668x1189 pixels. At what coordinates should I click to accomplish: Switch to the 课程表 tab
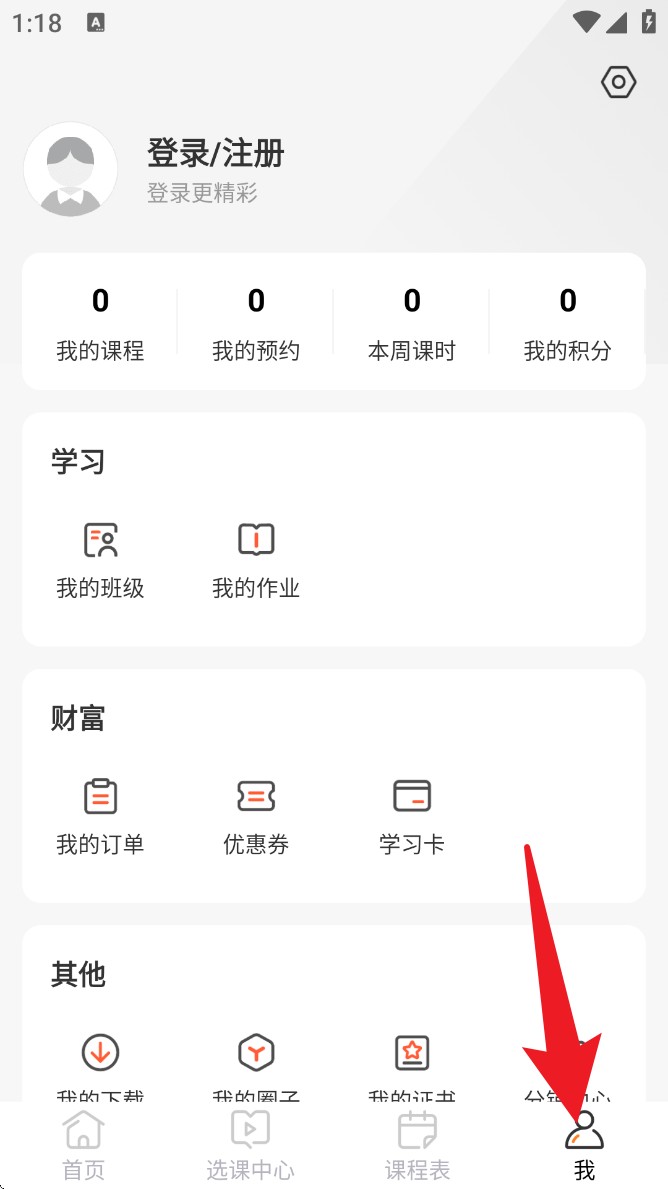tap(418, 1145)
